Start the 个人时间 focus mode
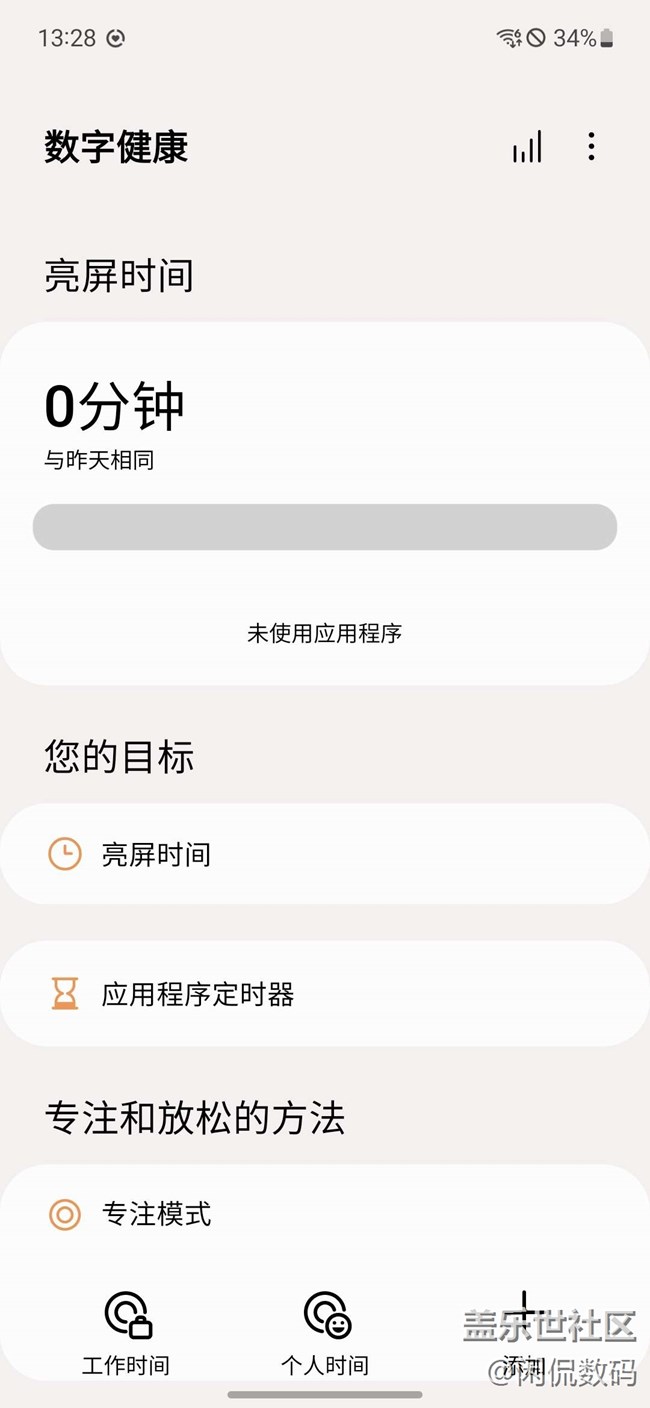This screenshot has height=1408, width=650. [x=325, y=1332]
